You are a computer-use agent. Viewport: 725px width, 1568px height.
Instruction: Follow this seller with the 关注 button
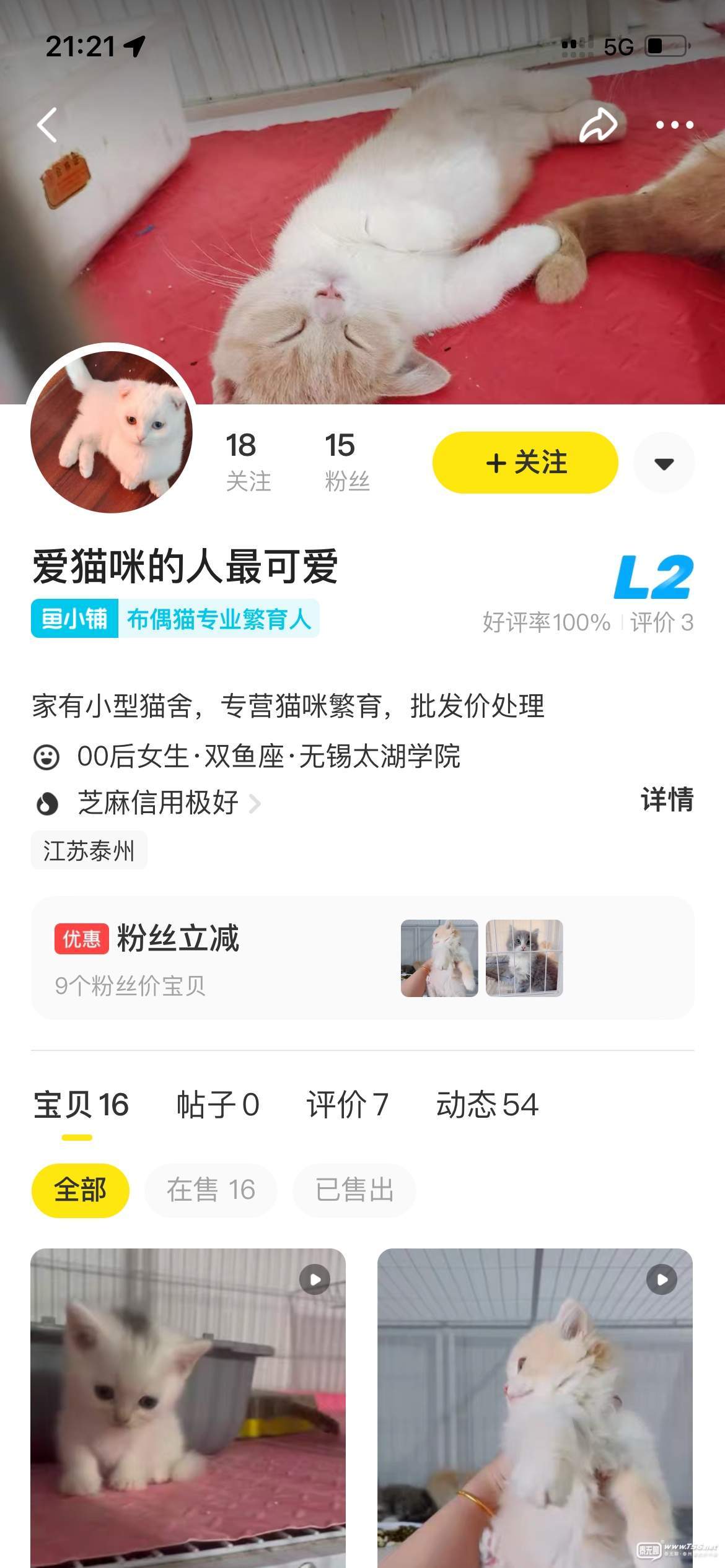[525, 463]
